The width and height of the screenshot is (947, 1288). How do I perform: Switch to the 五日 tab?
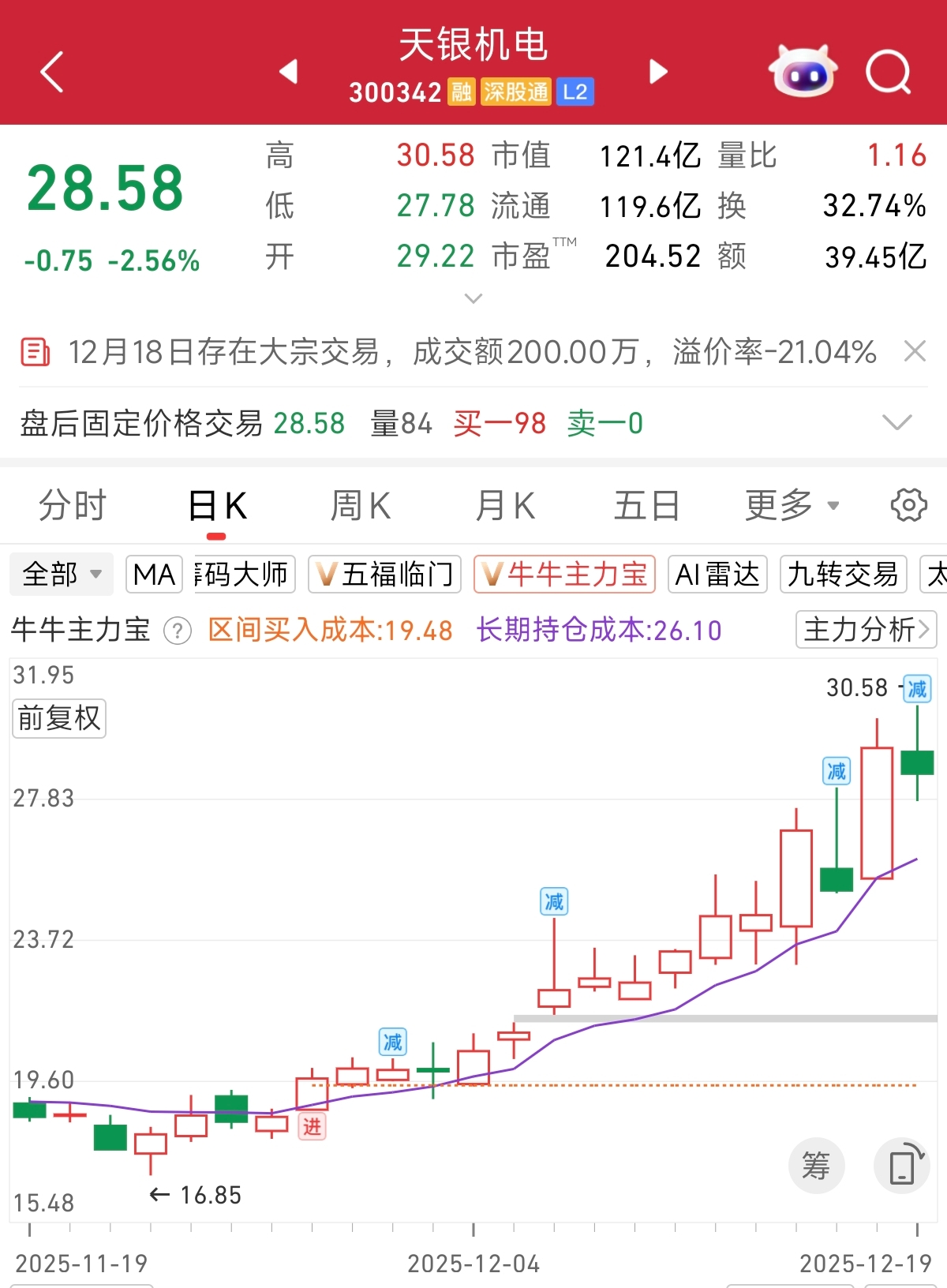point(647,506)
